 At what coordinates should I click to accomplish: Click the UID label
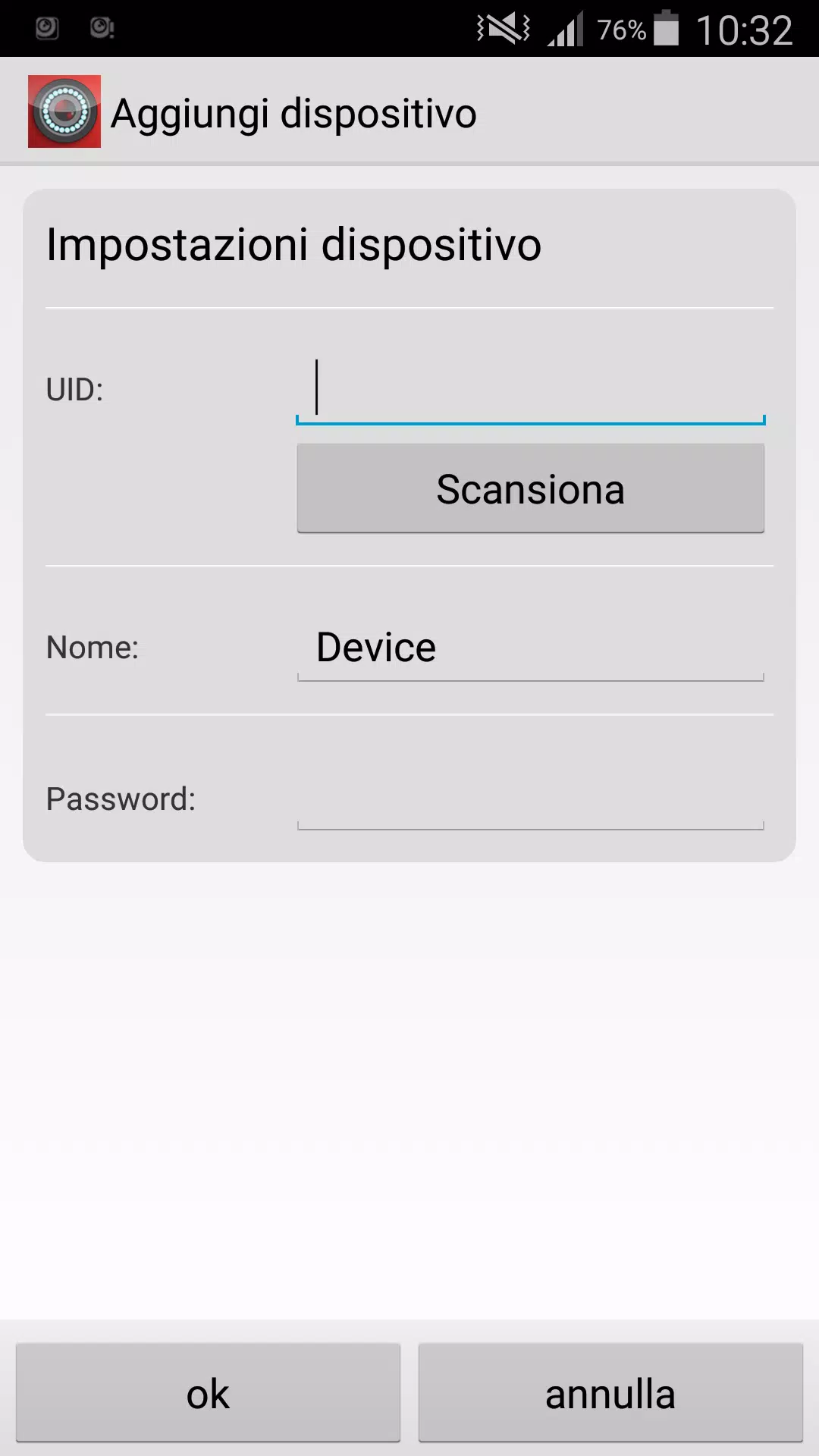pos(74,389)
